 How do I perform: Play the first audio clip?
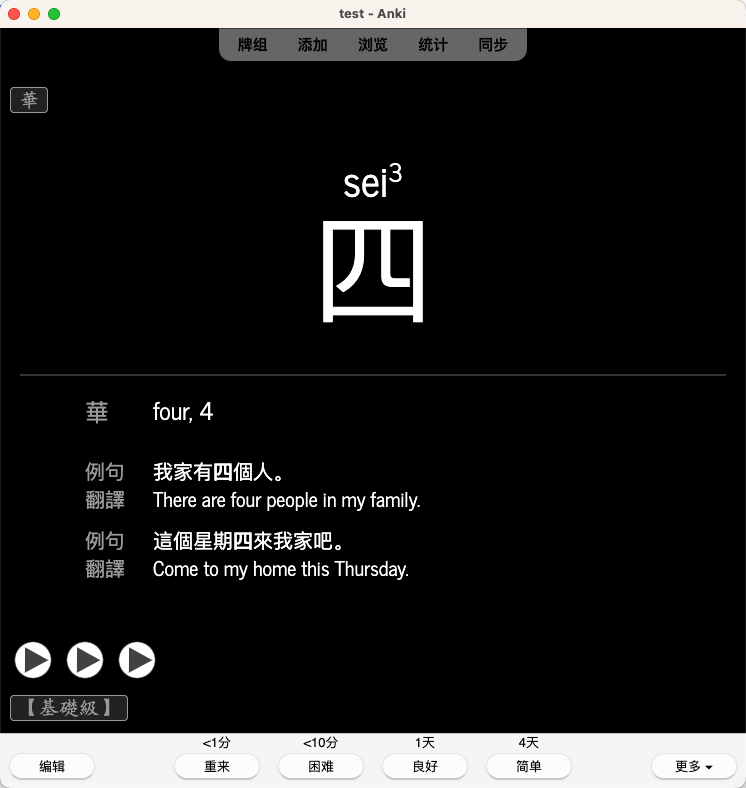(33, 660)
